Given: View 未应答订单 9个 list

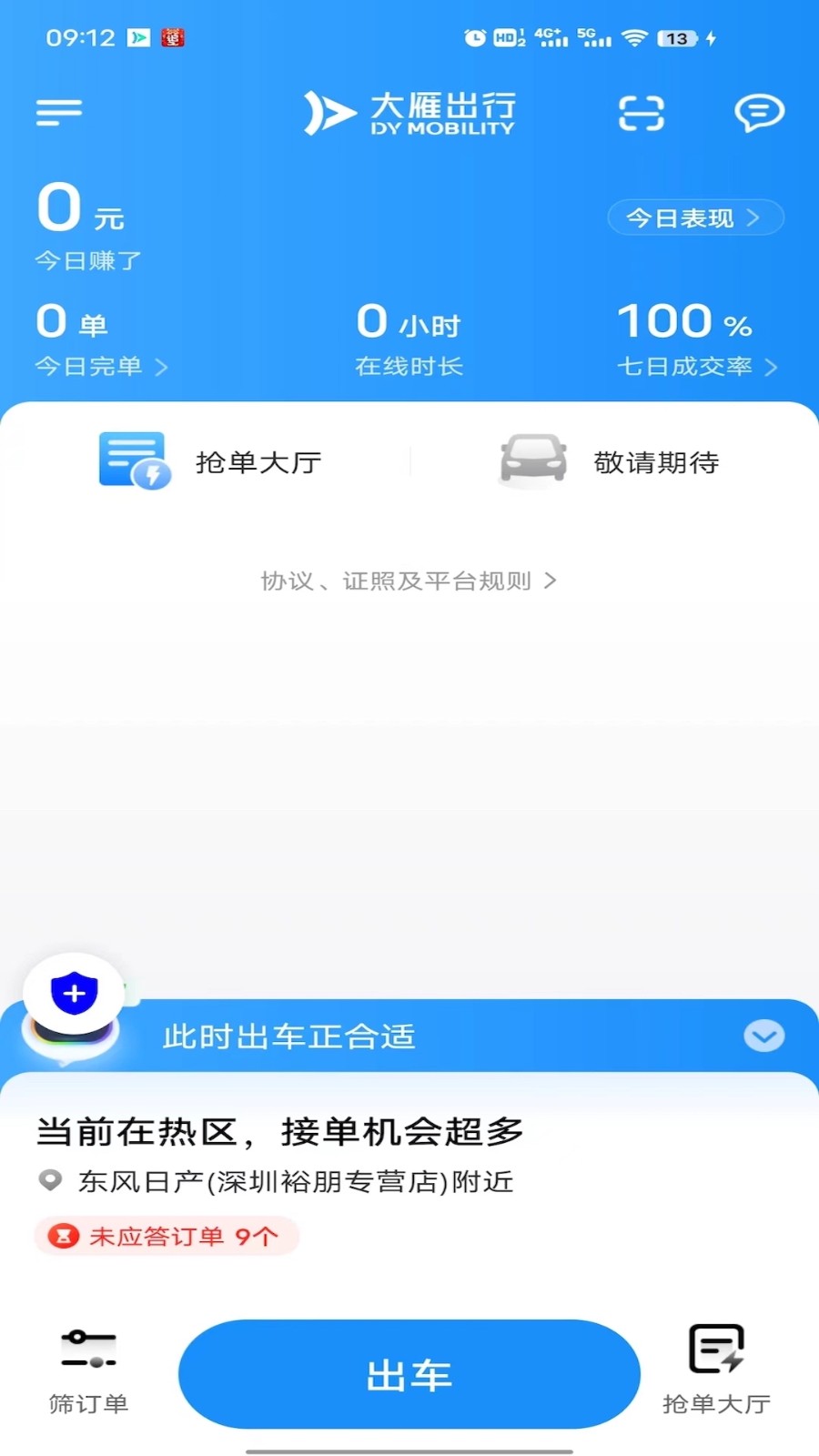Looking at the screenshot, I should click(x=167, y=1236).
